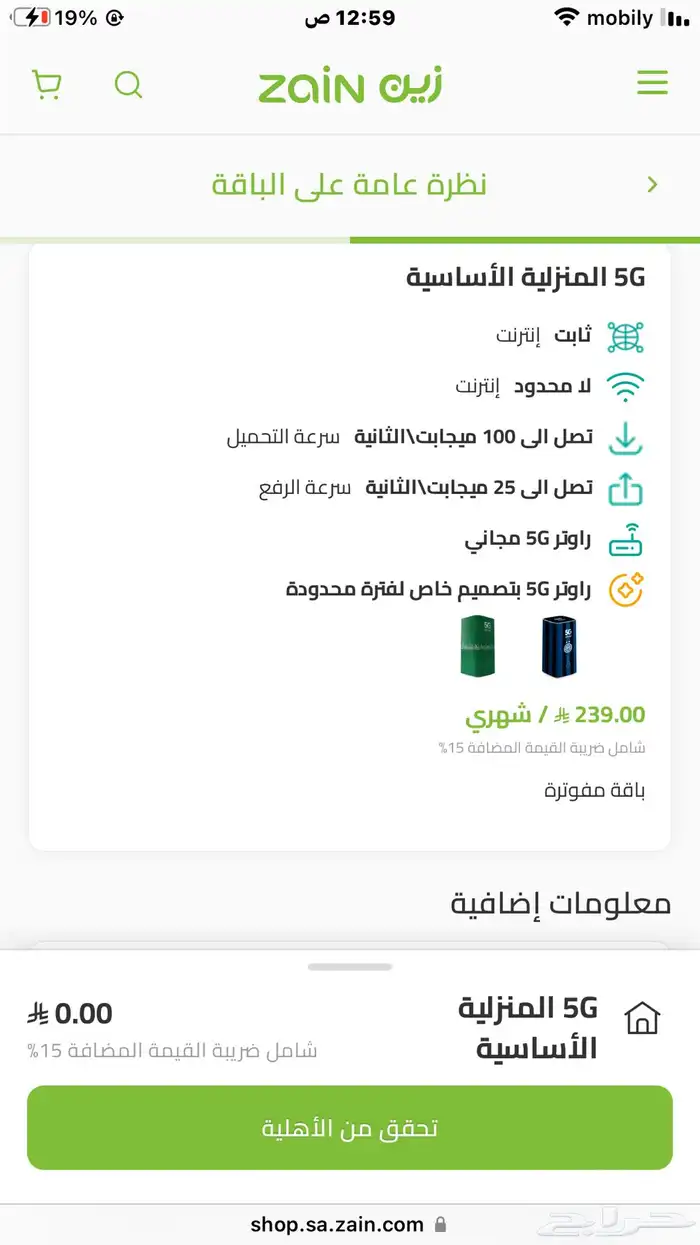The image size is (700, 1245).
Task: Tap the green تحقق من الأهلية button
Action: point(350,1128)
